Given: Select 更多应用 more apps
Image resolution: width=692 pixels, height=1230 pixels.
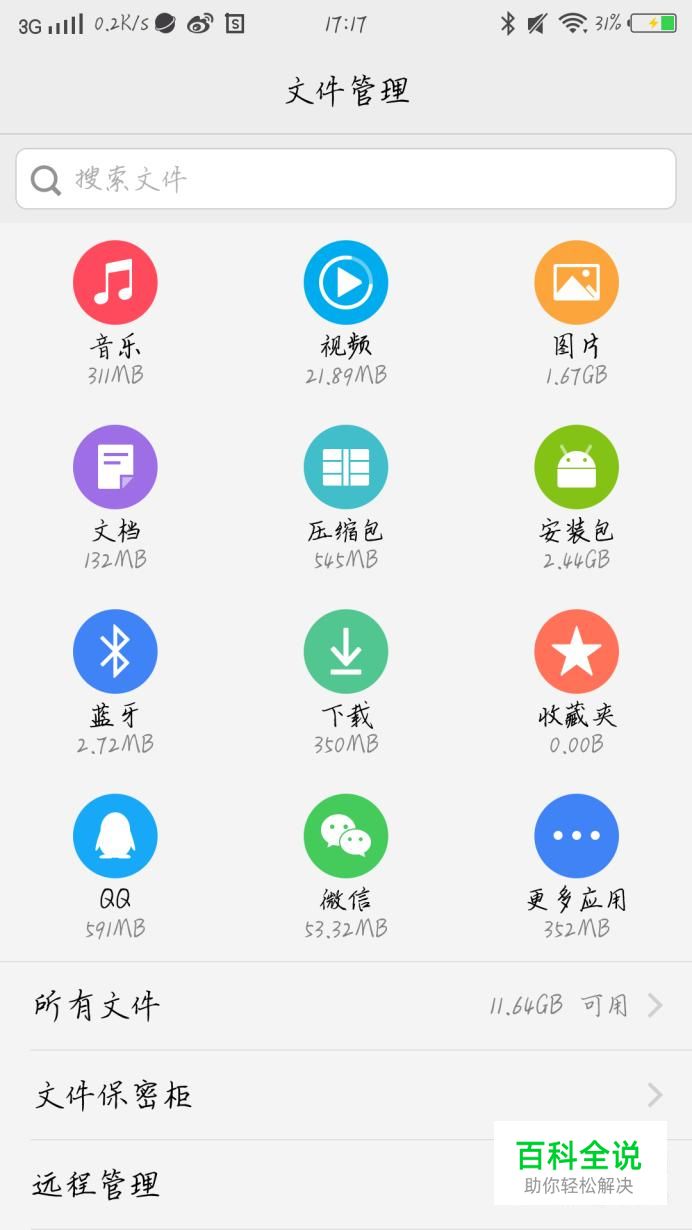Looking at the screenshot, I should click(x=576, y=836).
